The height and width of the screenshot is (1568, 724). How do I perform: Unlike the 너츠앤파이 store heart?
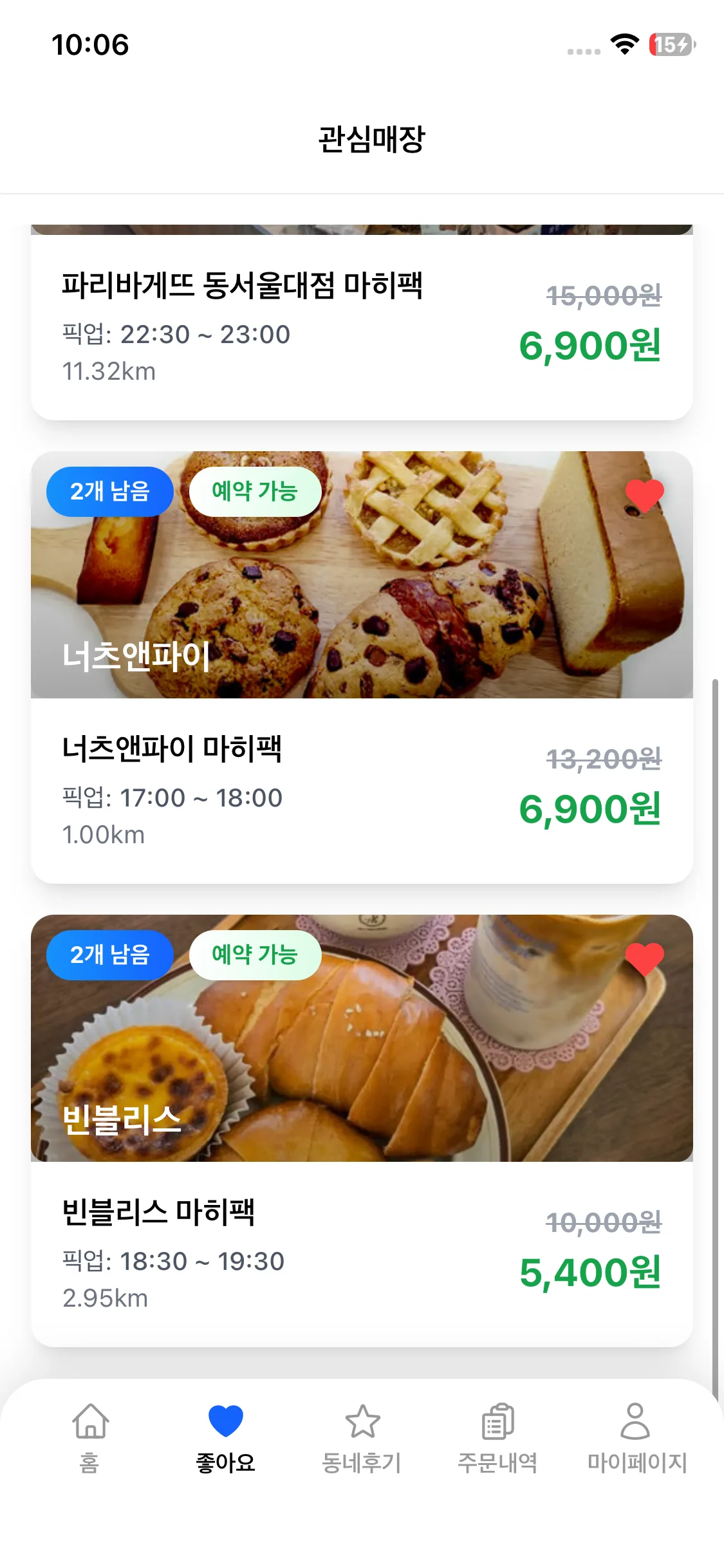(644, 496)
